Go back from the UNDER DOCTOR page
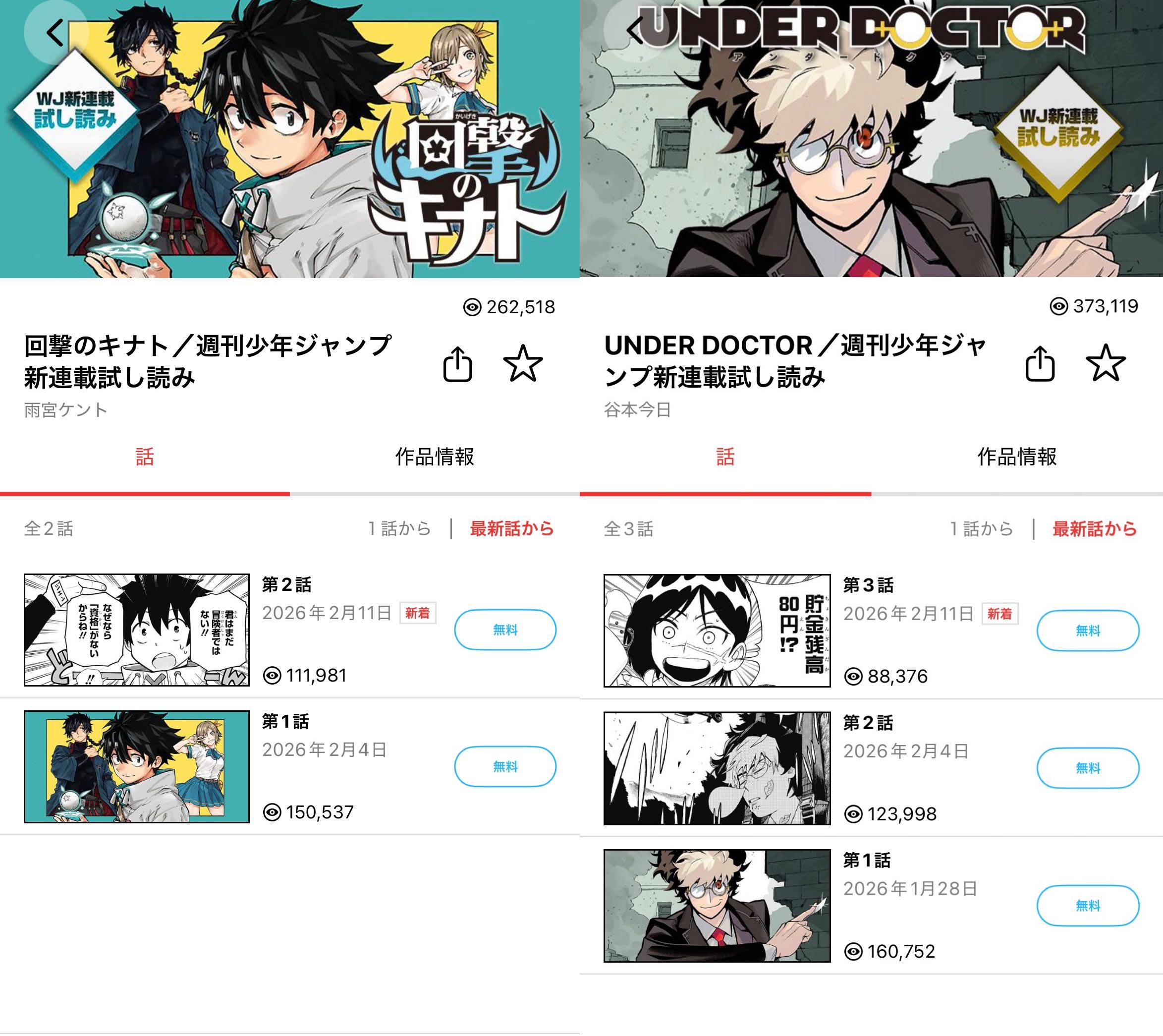 tap(636, 30)
